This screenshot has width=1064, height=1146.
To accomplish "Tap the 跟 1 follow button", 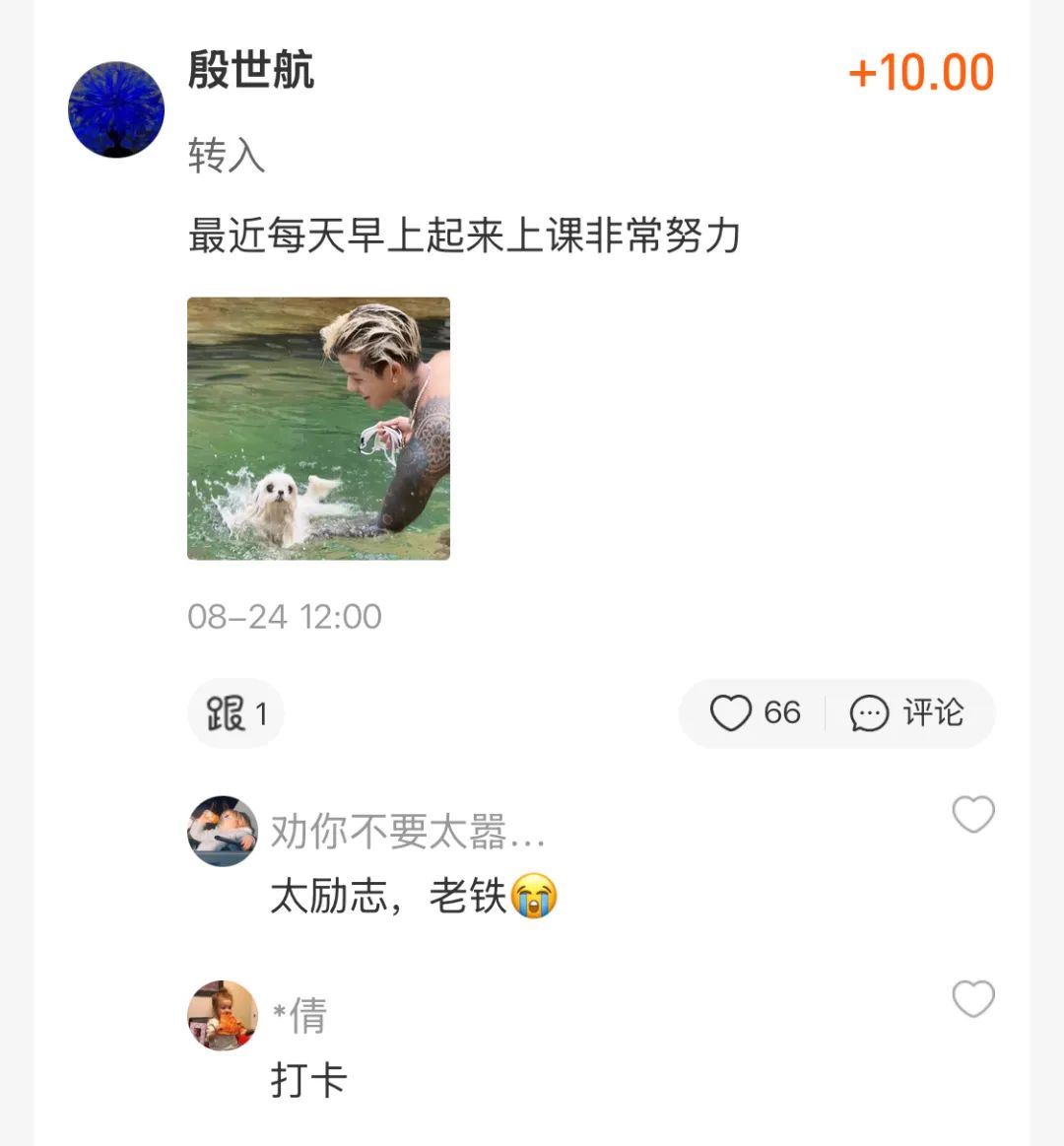I will coord(236,713).
